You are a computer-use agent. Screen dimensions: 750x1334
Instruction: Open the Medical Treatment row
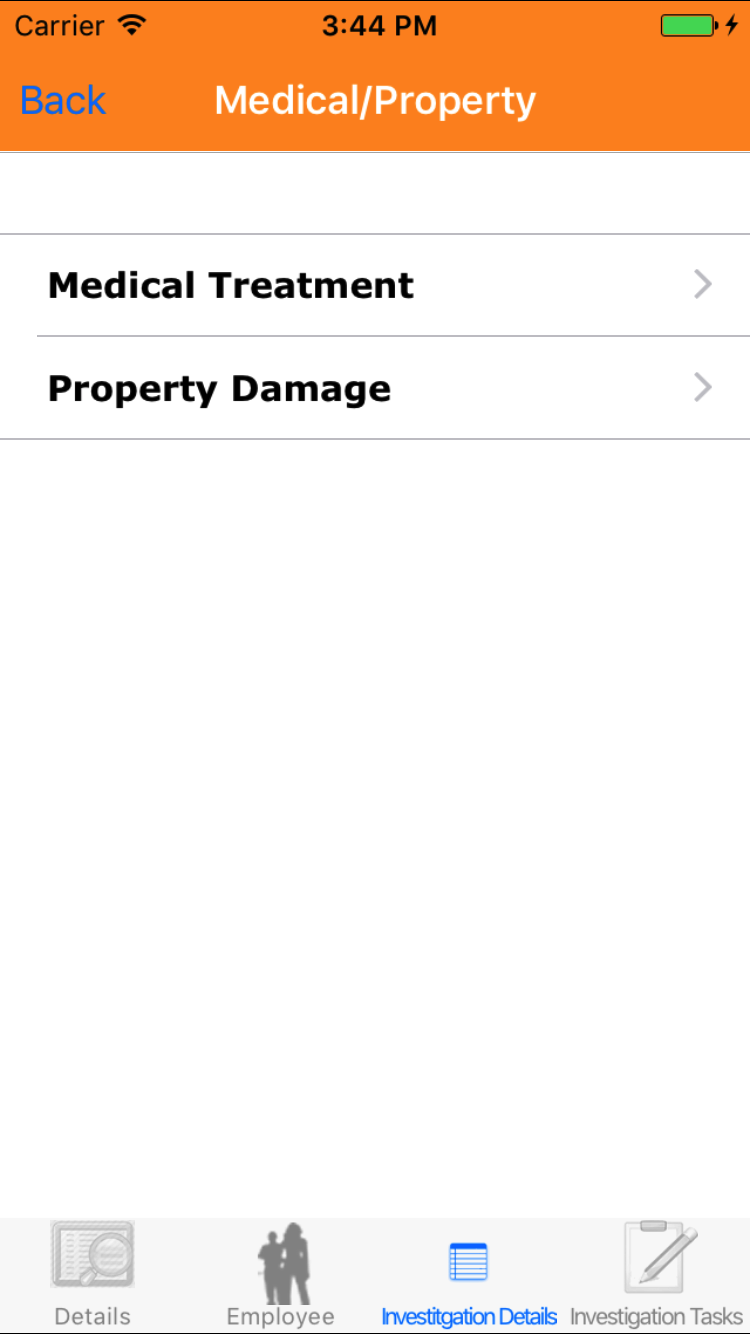coord(375,286)
